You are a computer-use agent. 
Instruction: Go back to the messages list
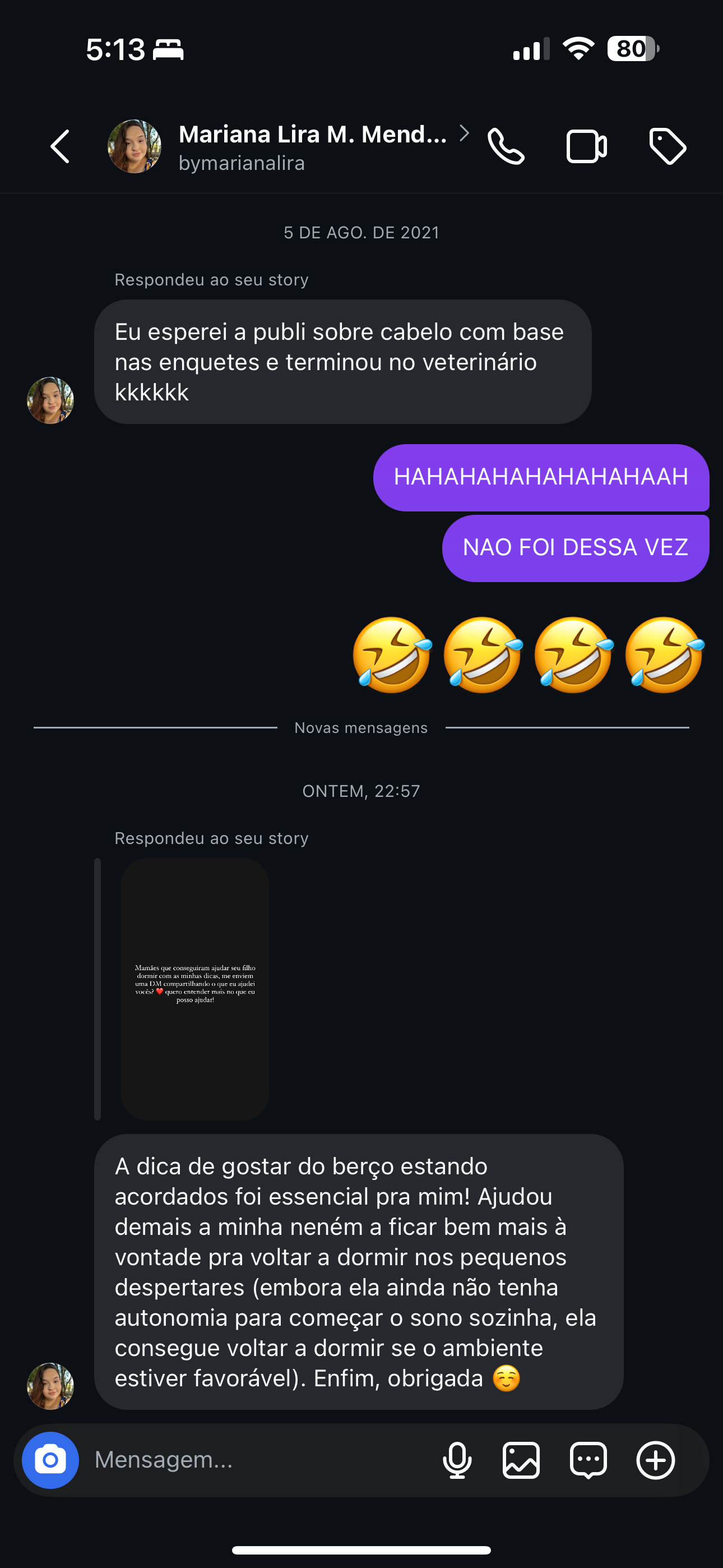(x=61, y=147)
